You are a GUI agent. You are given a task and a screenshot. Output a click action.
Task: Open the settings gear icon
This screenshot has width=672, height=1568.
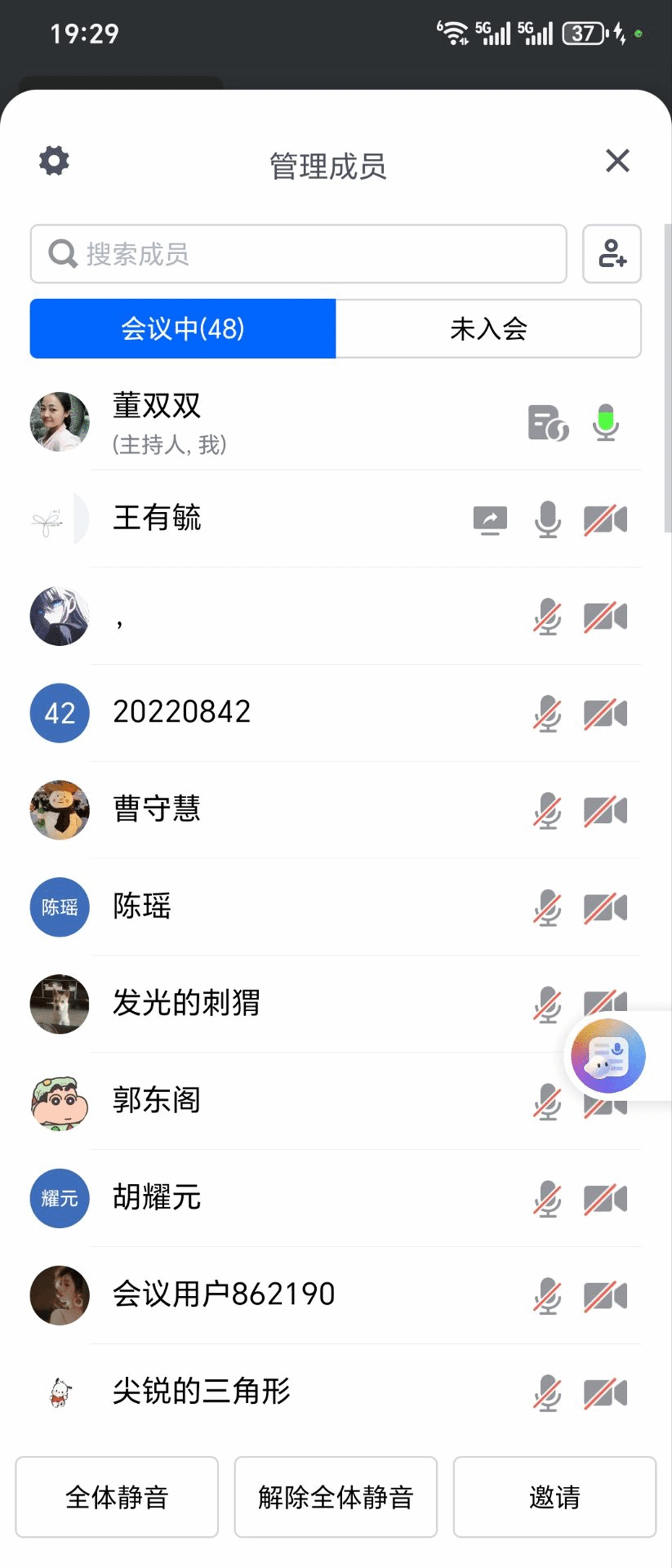point(54,161)
